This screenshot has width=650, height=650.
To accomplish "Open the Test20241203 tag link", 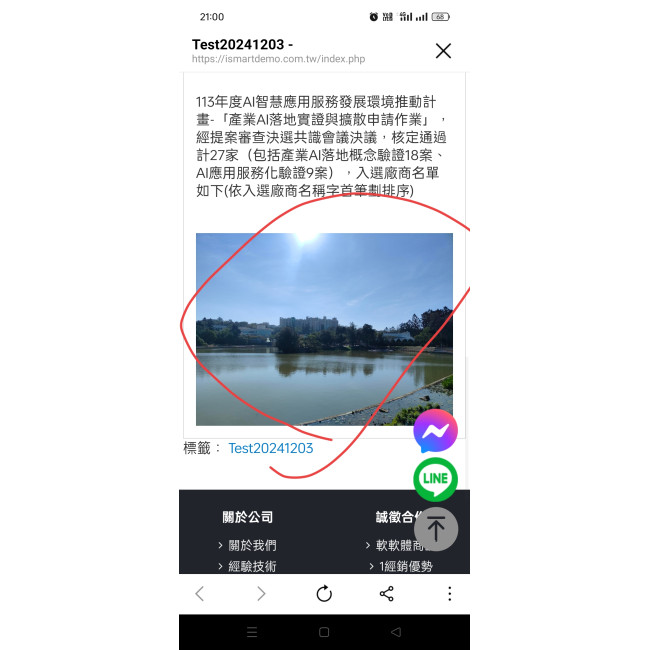I will pos(270,448).
